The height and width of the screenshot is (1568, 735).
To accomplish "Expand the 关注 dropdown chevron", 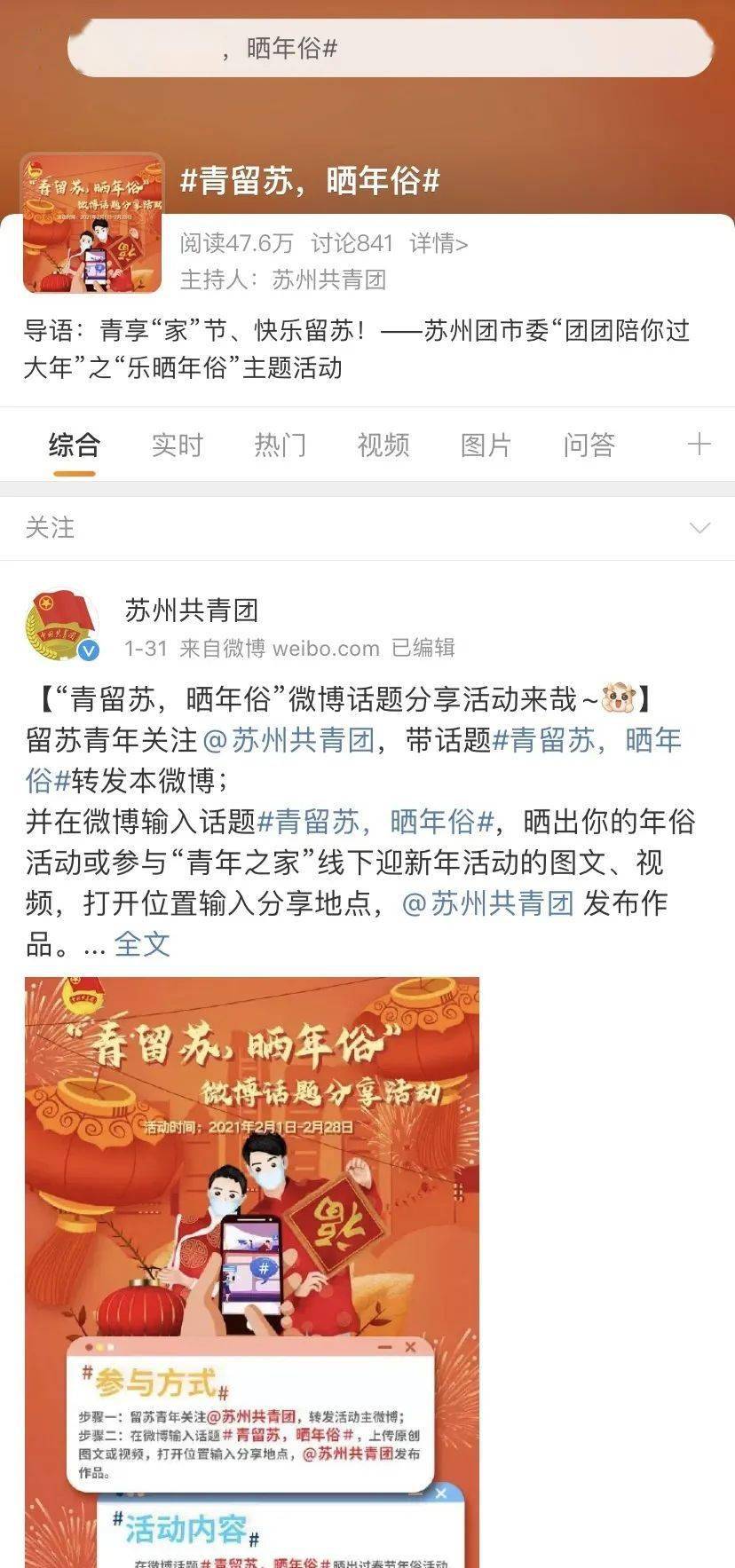I will 699,528.
